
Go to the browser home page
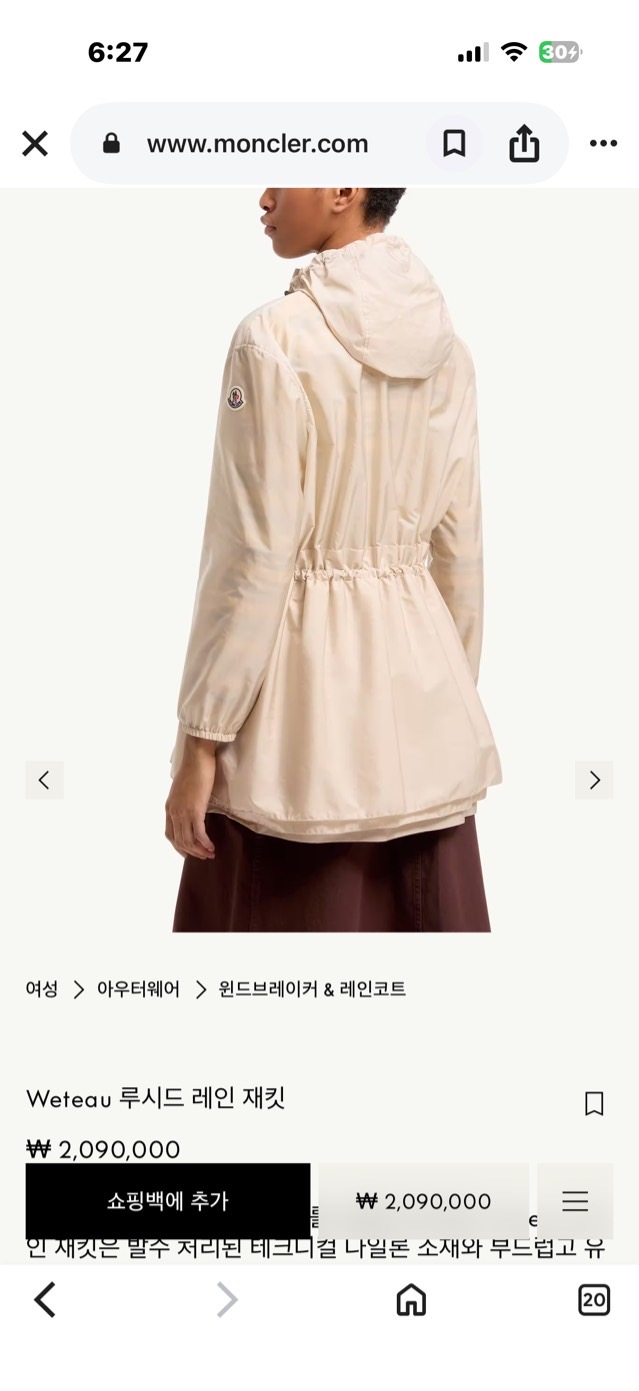tap(411, 1300)
